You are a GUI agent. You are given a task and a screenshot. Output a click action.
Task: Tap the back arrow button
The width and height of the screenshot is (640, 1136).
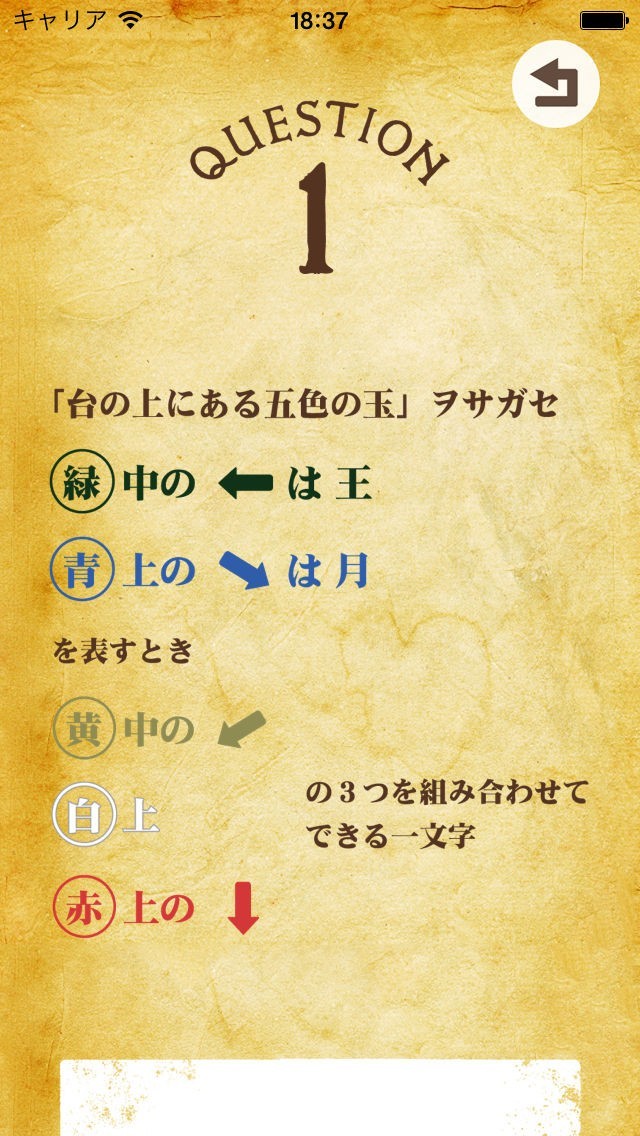pos(556,85)
